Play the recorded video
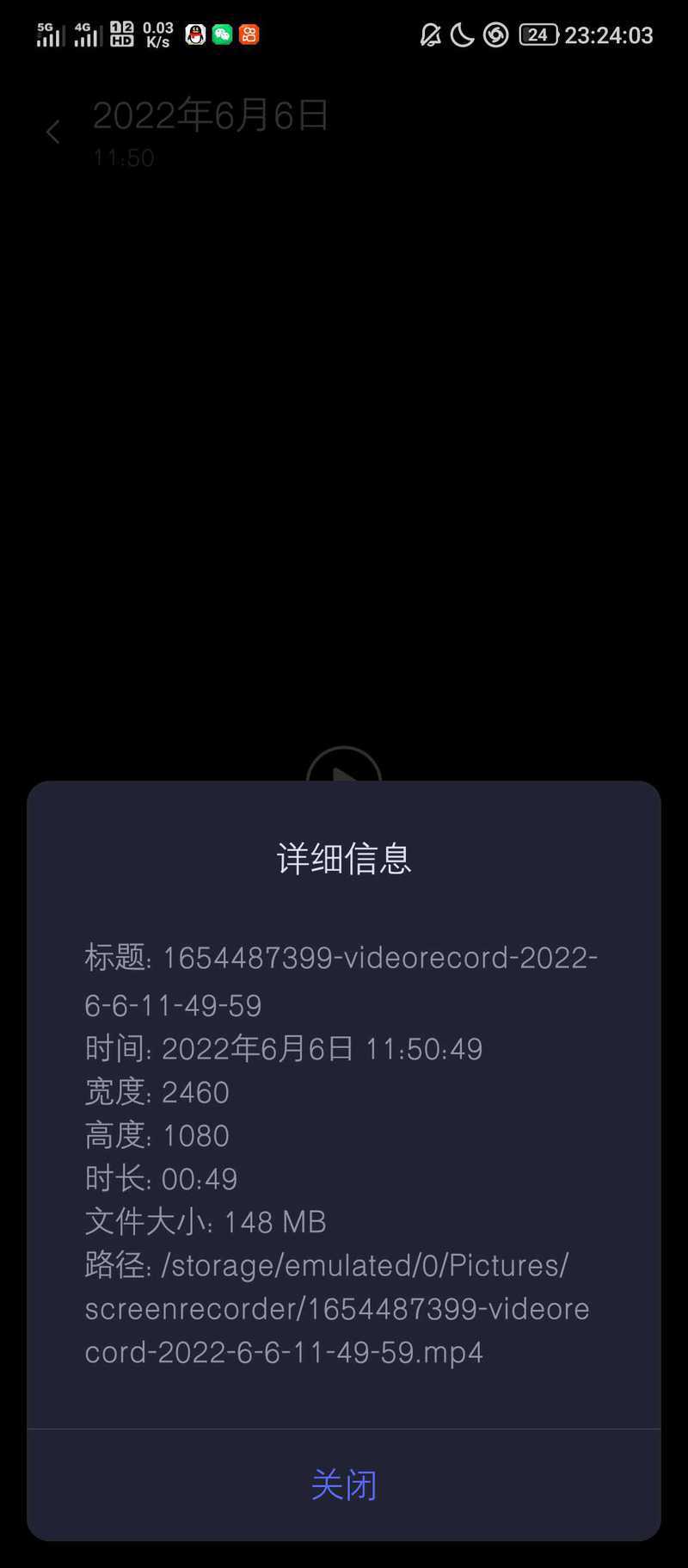688x1568 pixels. pyautogui.click(x=344, y=765)
